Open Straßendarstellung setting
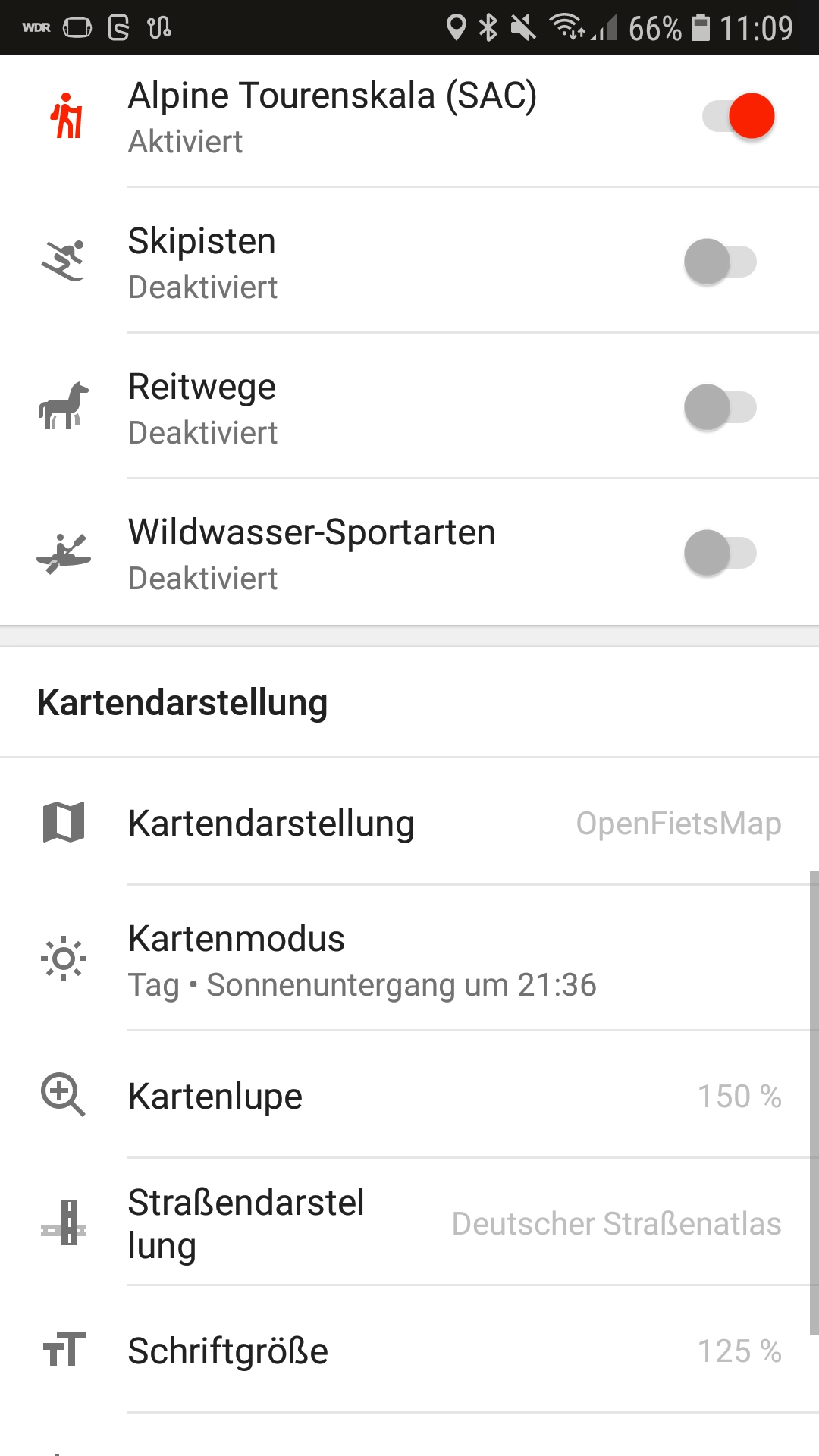The image size is (819, 1456). pyautogui.click(x=455, y=1224)
